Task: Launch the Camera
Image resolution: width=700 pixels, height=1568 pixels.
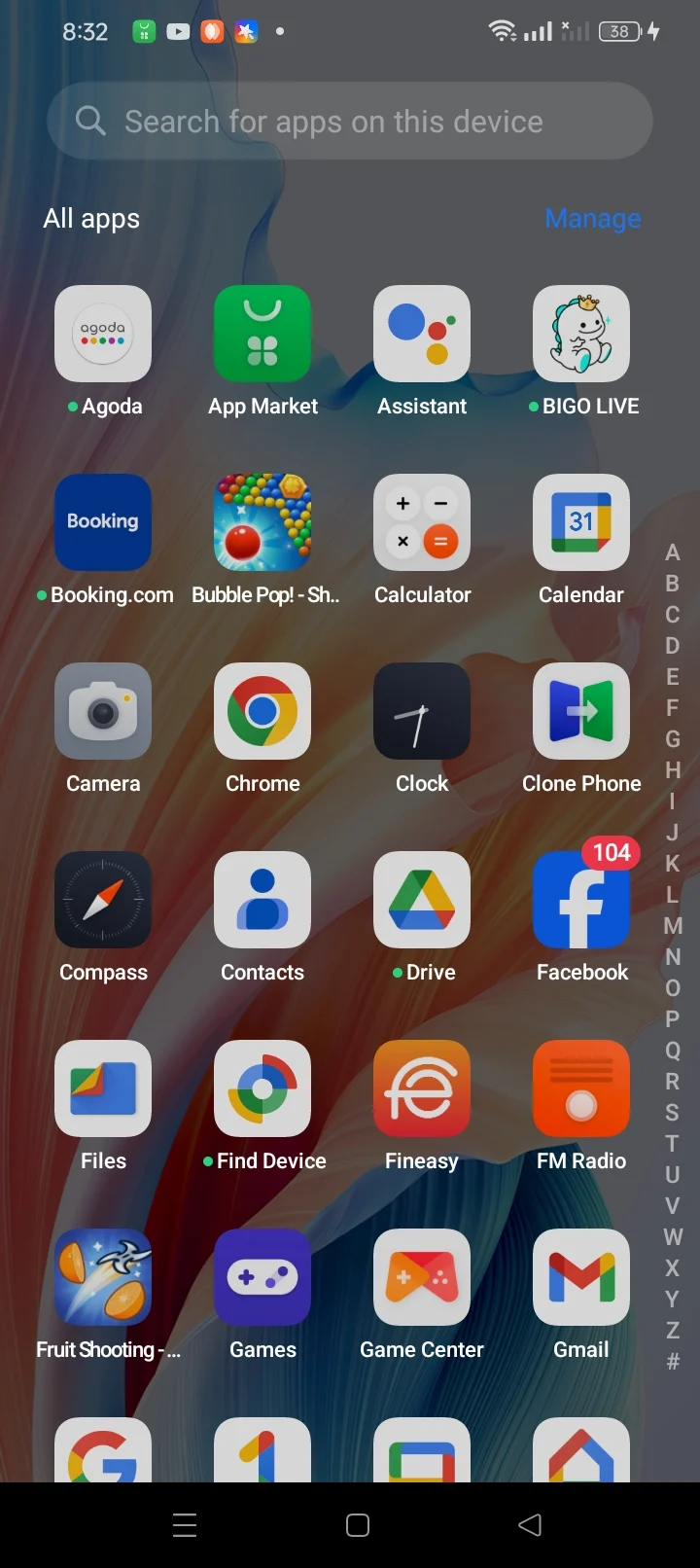Action: pyautogui.click(x=103, y=711)
